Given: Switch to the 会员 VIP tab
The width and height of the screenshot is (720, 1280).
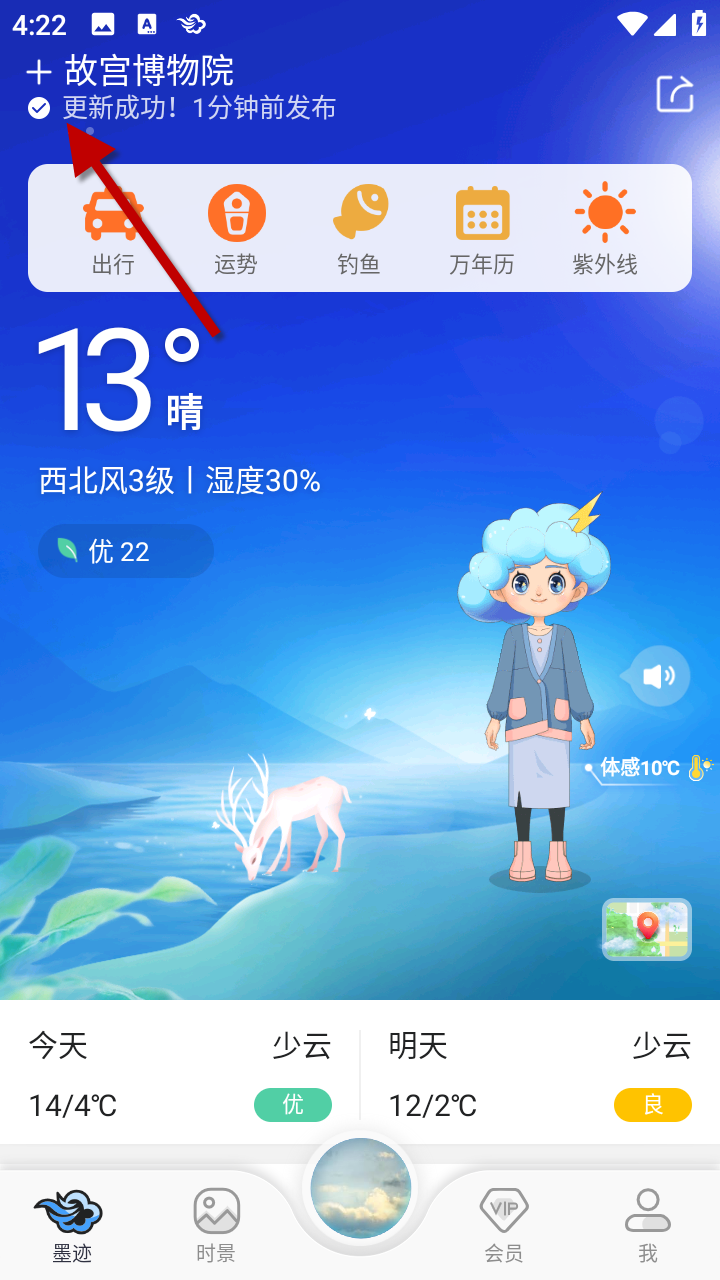Looking at the screenshot, I should point(504,1225).
